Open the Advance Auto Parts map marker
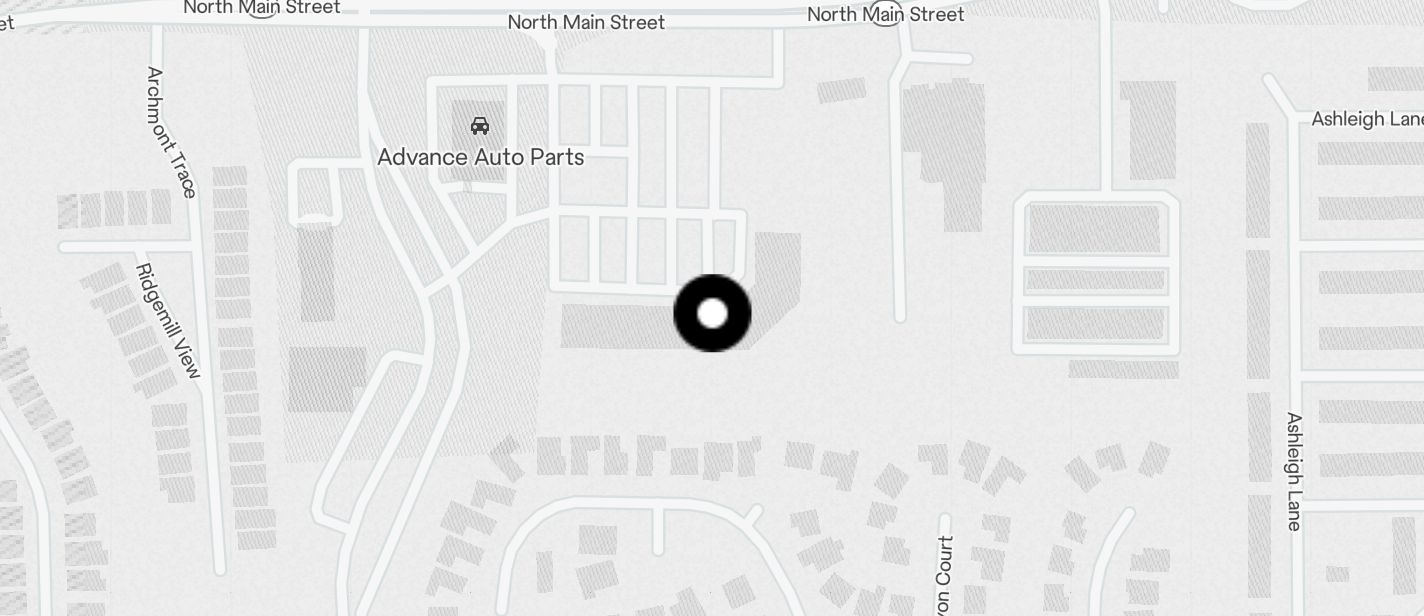This screenshot has height=616, width=1424. click(480, 127)
